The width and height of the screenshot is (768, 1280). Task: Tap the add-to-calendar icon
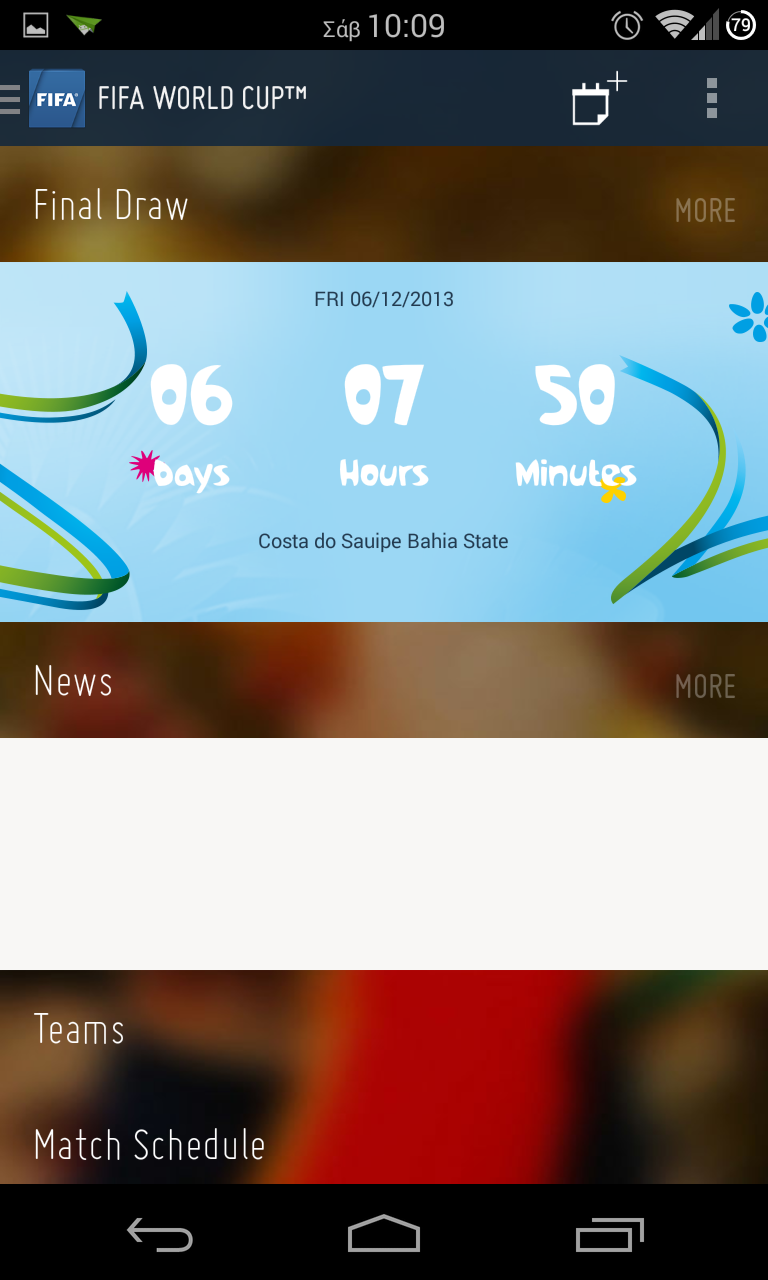pyautogui.click(x=598, y=98)
